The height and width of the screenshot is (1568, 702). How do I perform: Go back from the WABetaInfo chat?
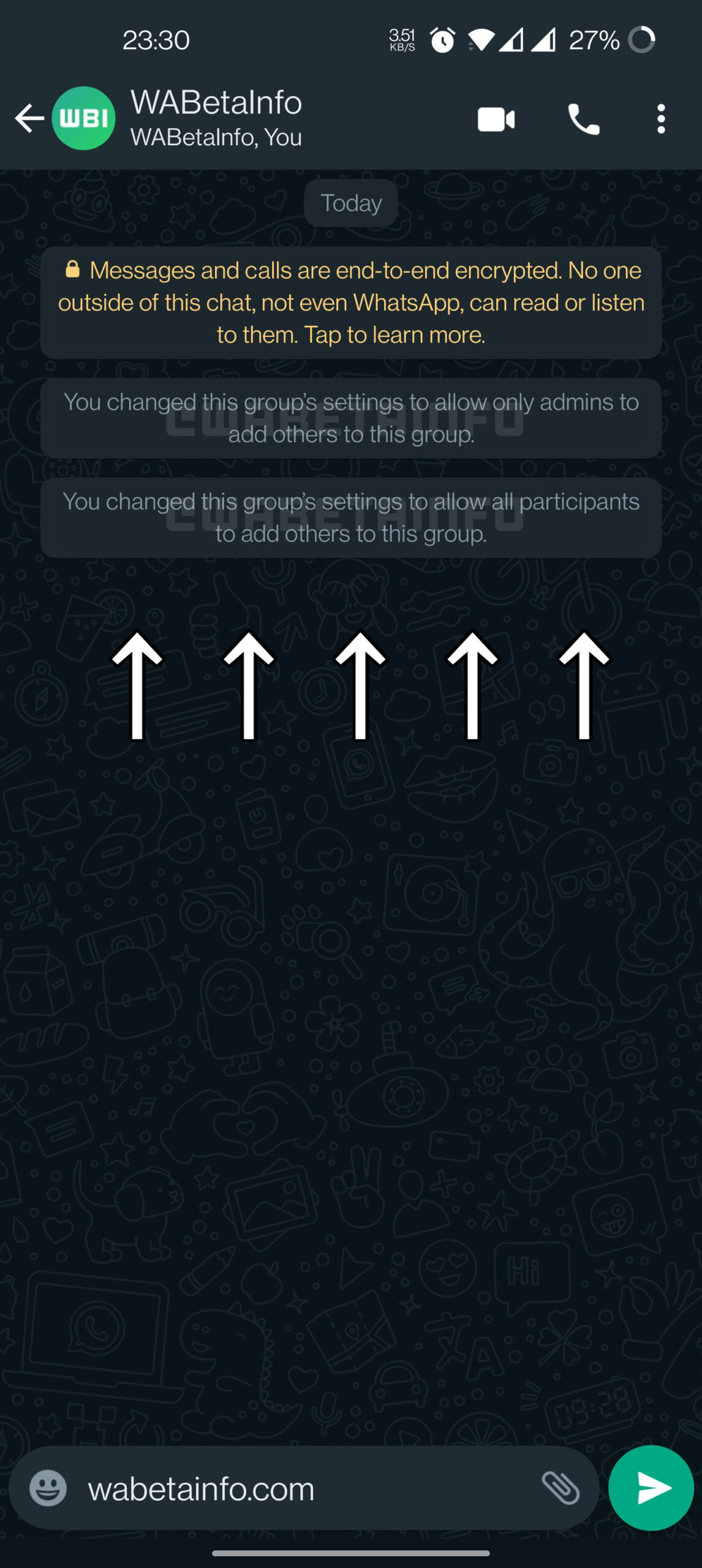click(x=29, y=118)
